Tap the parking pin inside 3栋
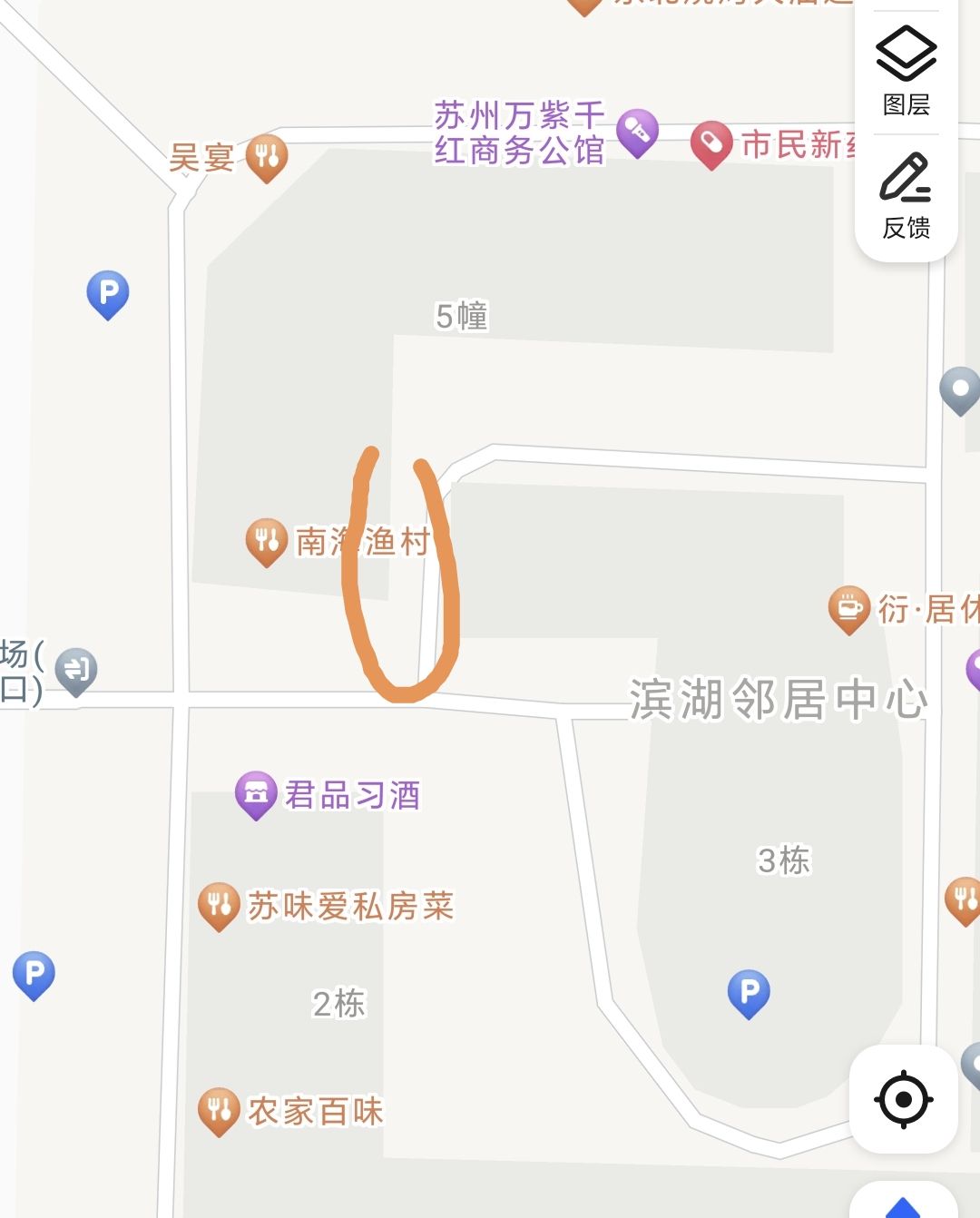The width and height of the screenshot is (980, 1218). coord(749,992)
